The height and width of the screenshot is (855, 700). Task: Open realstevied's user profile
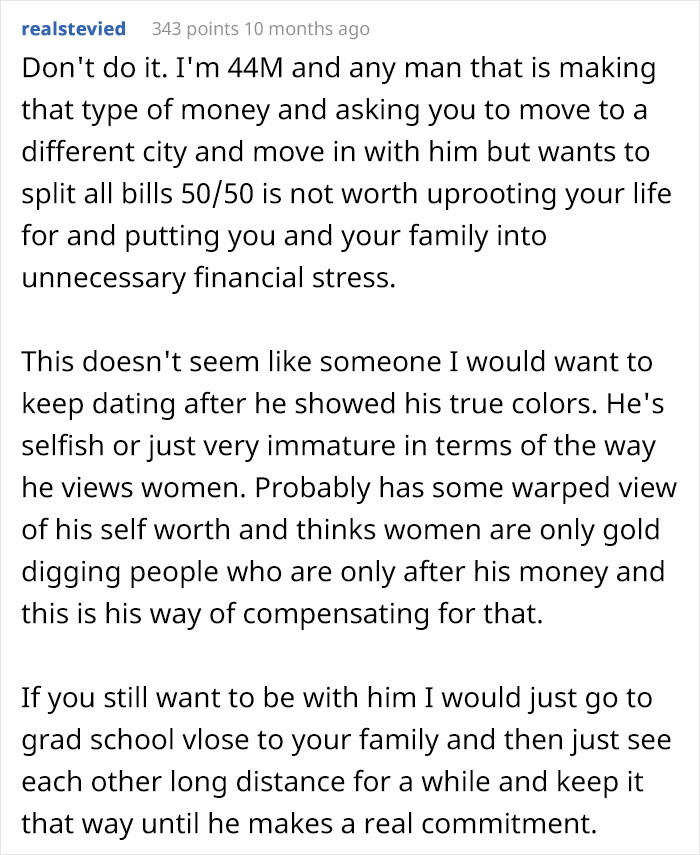(74, 28)
